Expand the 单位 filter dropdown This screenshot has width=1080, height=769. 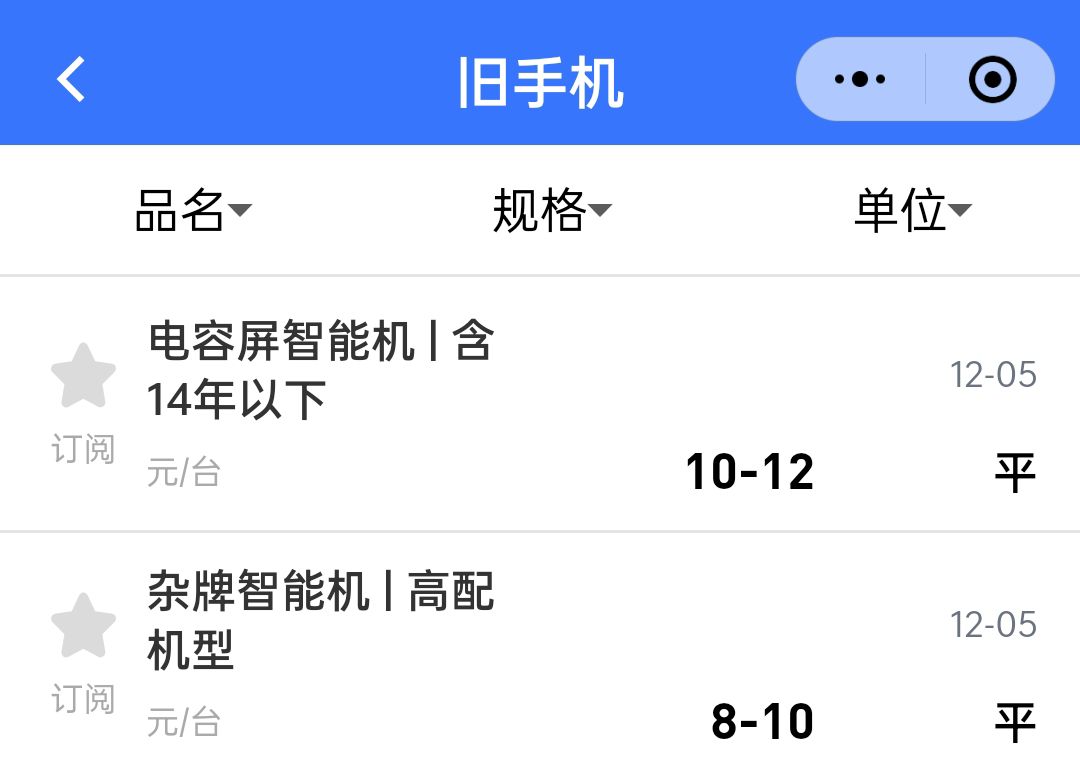pos(912,211)
